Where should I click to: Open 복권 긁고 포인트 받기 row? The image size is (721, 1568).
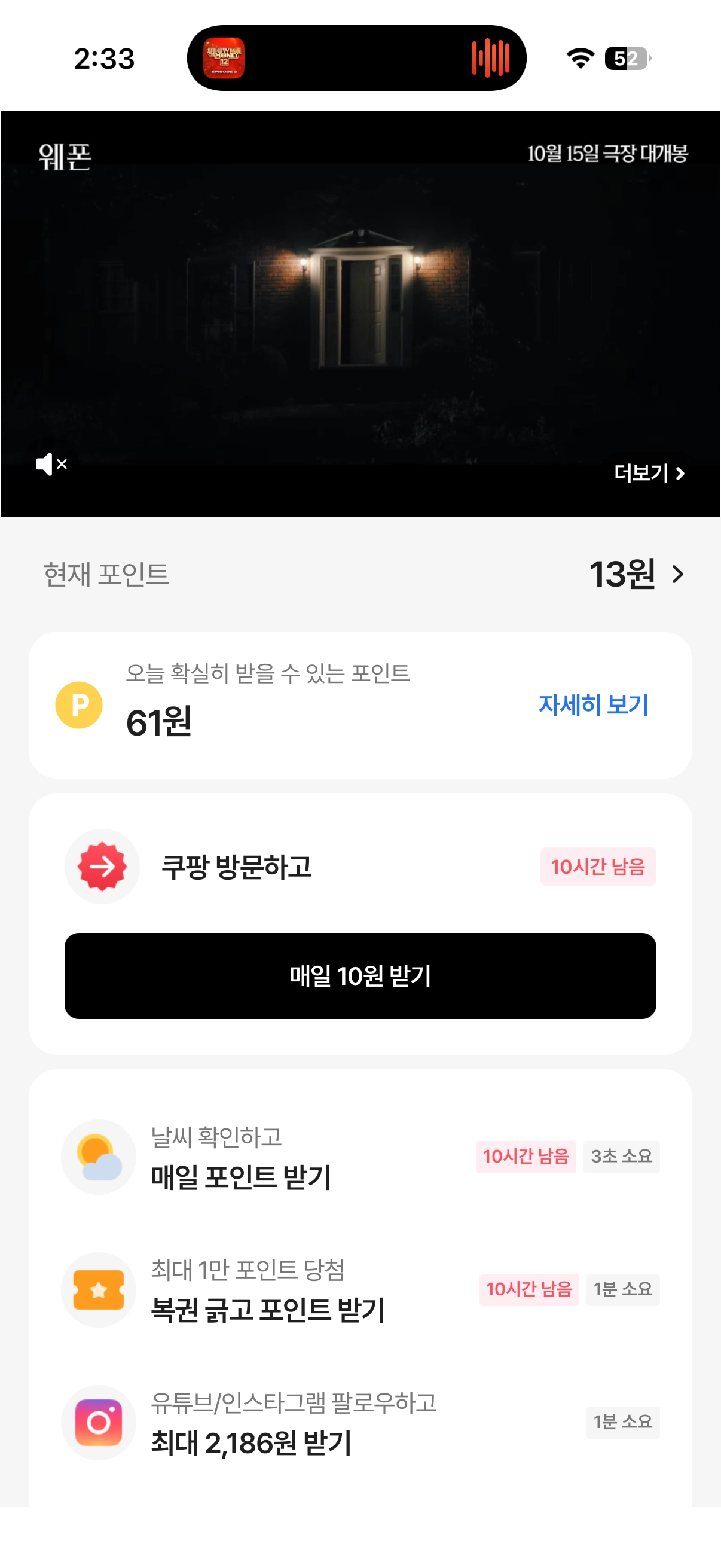coord(360,1290)
